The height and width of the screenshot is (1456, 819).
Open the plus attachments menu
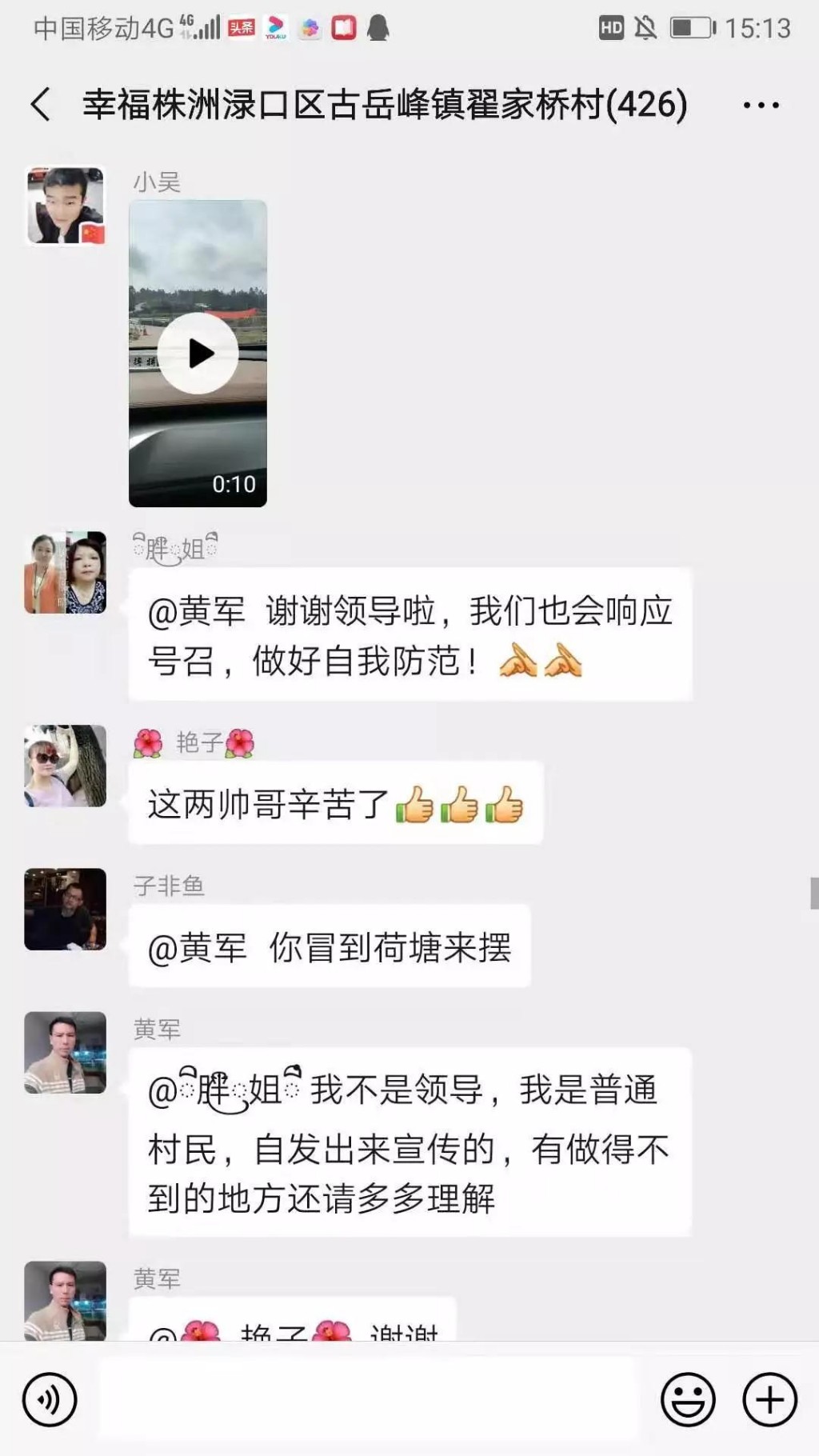[x=769, y=1399]
